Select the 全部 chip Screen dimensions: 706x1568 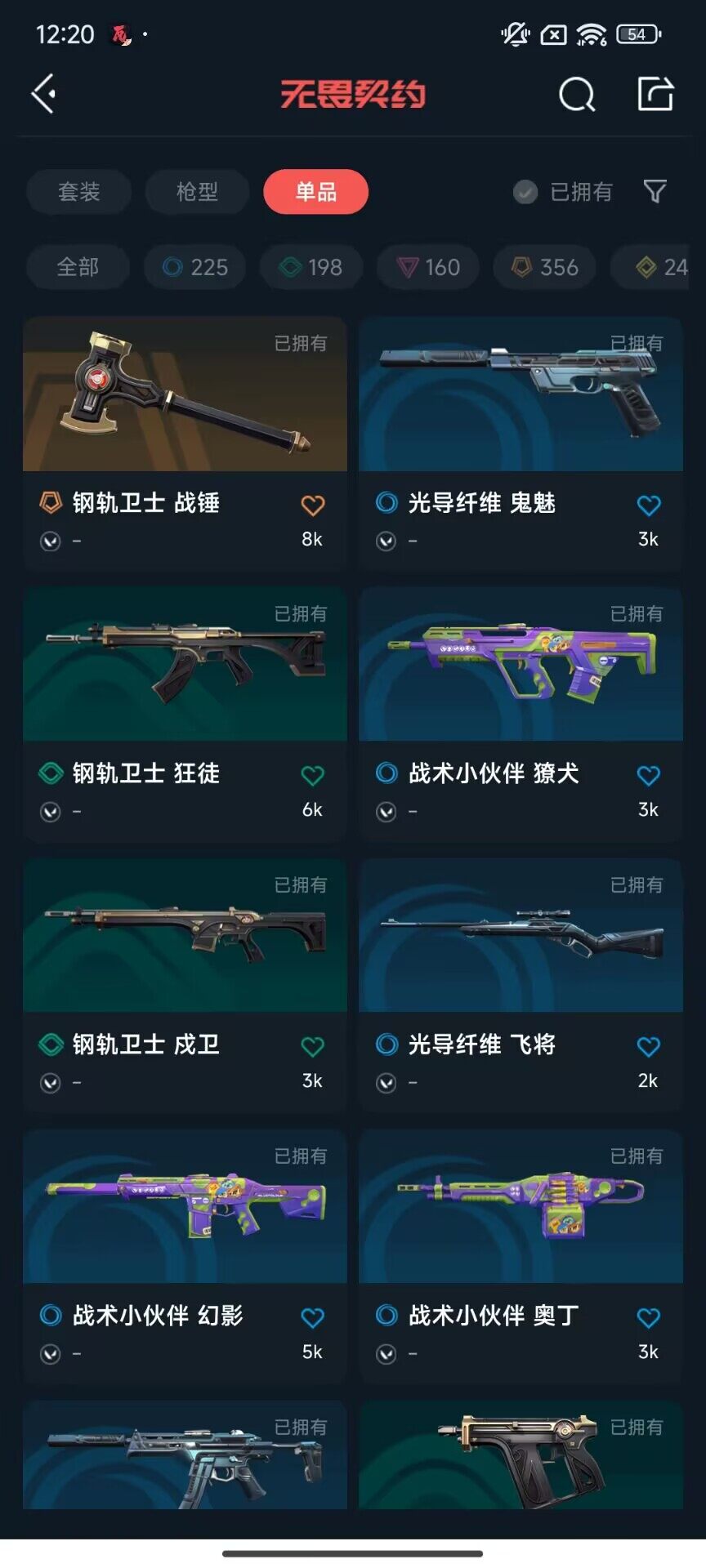[x=78, y=267]
